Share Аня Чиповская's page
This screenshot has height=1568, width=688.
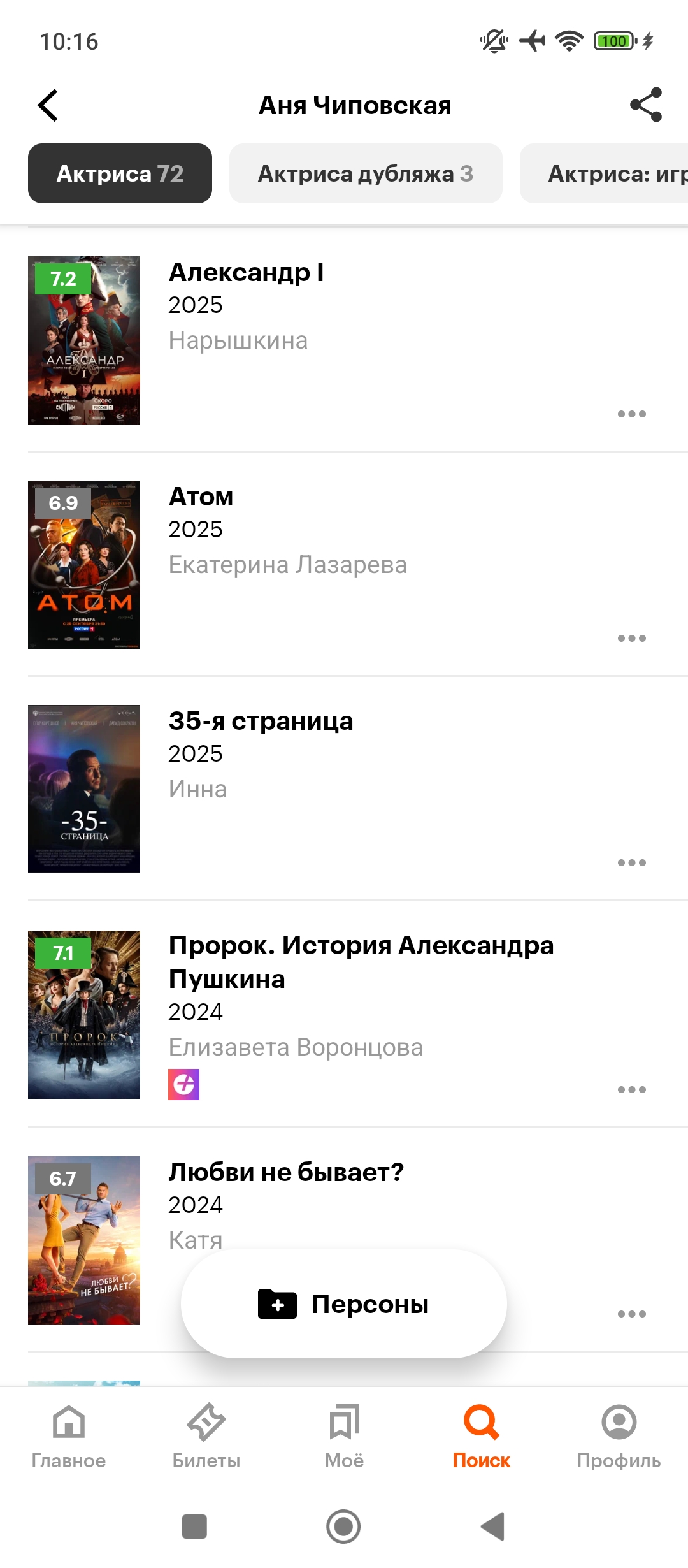pyautogui.click(x=645, y=105)
